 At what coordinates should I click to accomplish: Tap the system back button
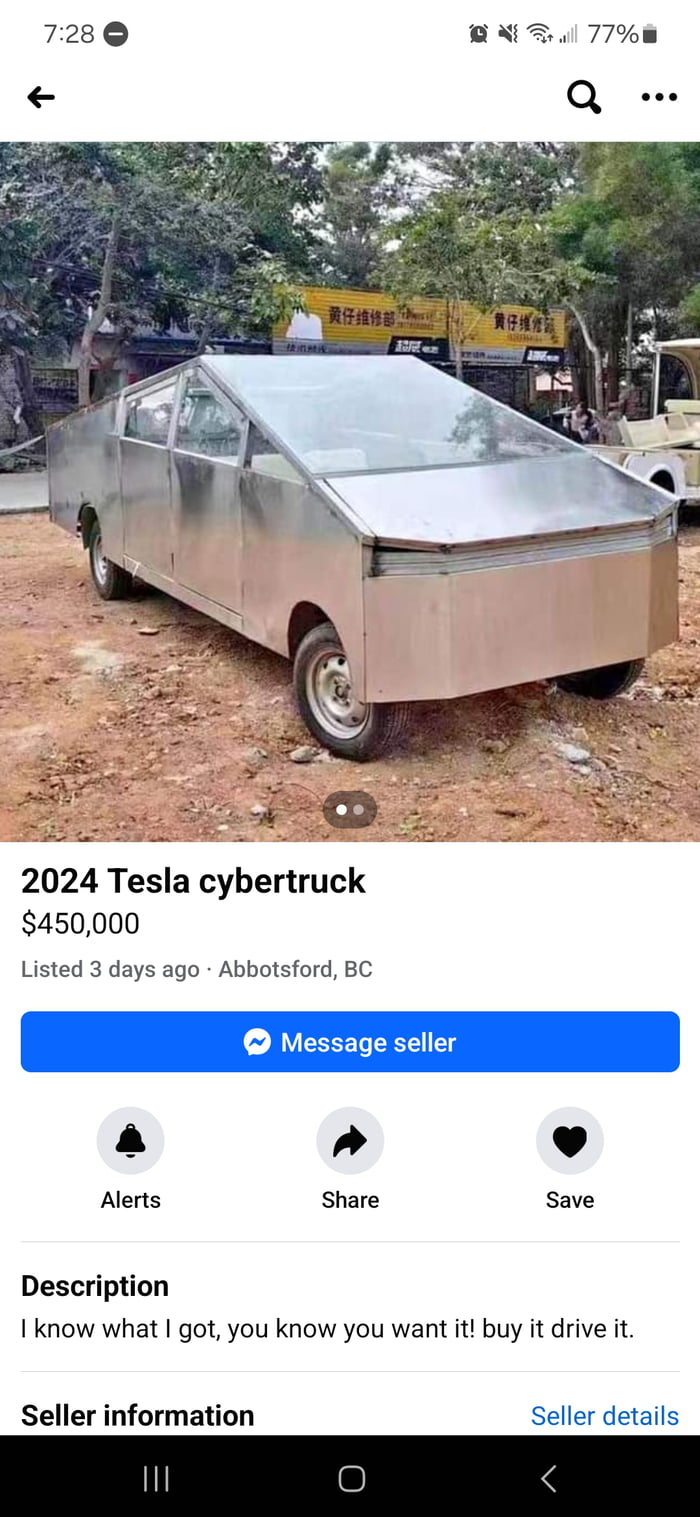(548, 1478)
